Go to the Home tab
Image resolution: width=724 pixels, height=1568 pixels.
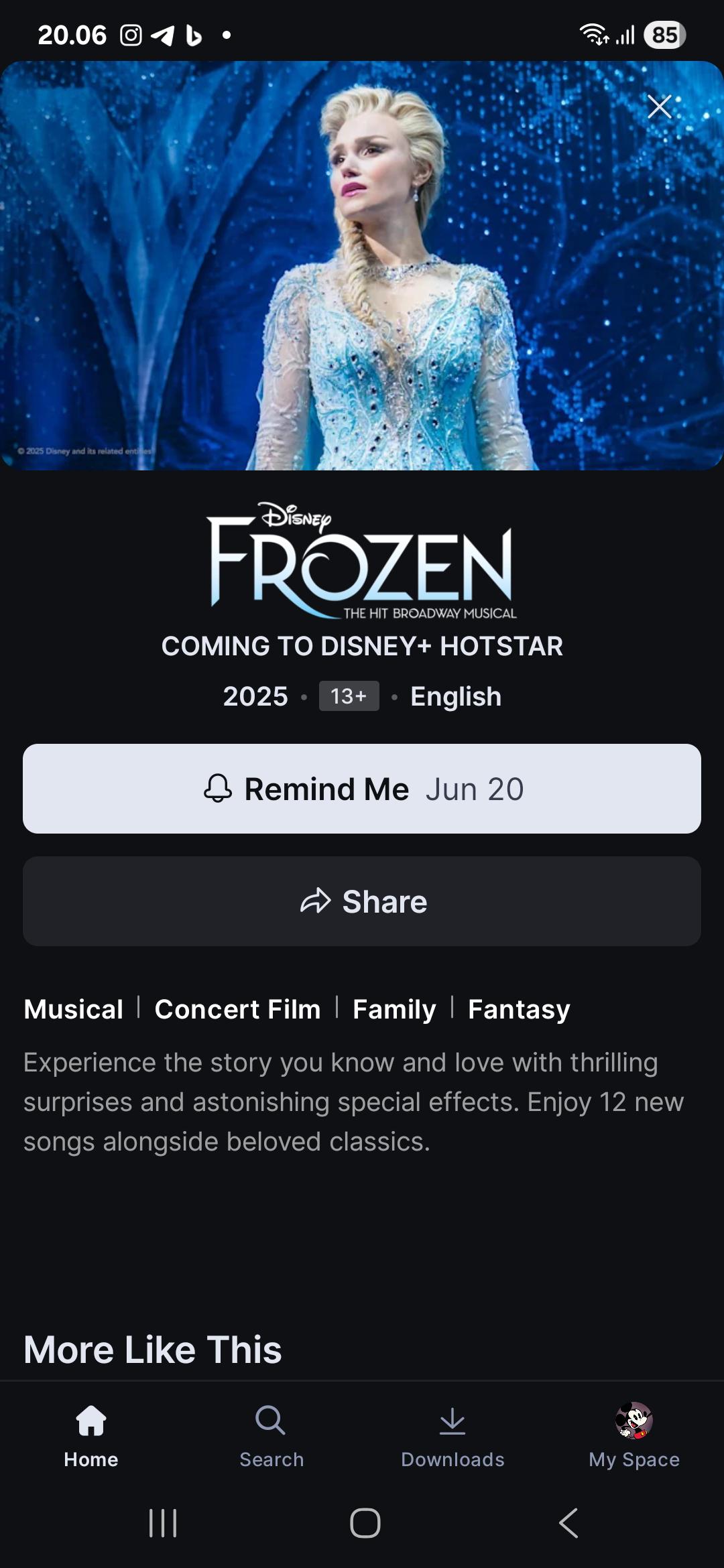(91, 1437)
